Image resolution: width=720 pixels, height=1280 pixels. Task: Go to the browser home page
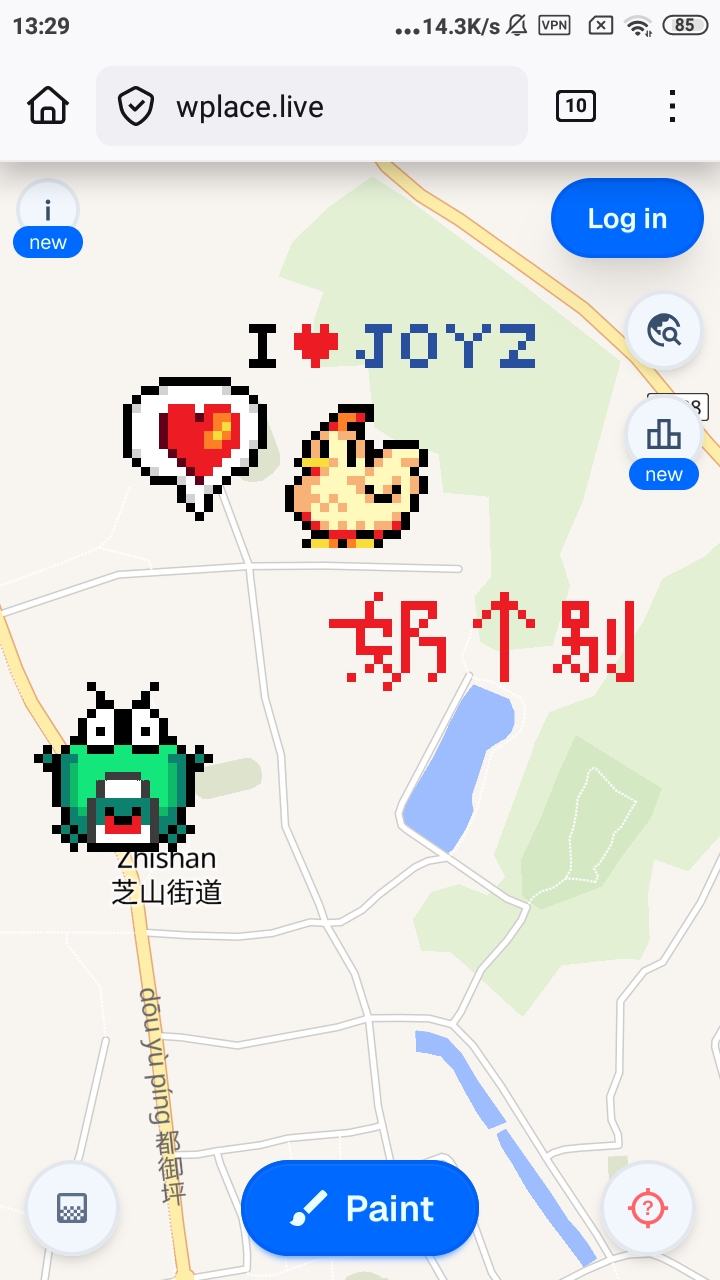pyautogui.click(x=48, y=106)
